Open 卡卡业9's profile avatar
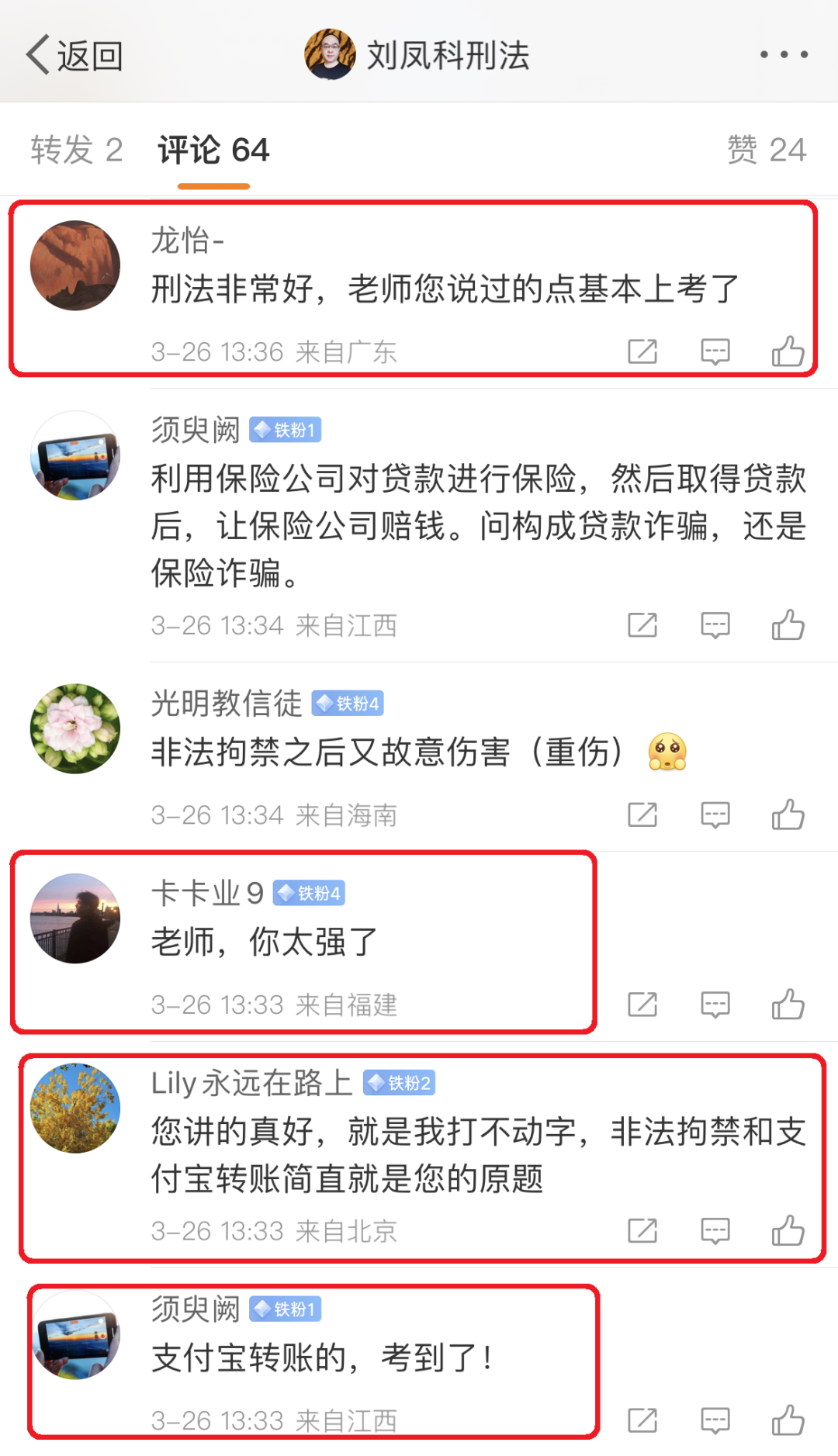 click(x=75, y=918)
